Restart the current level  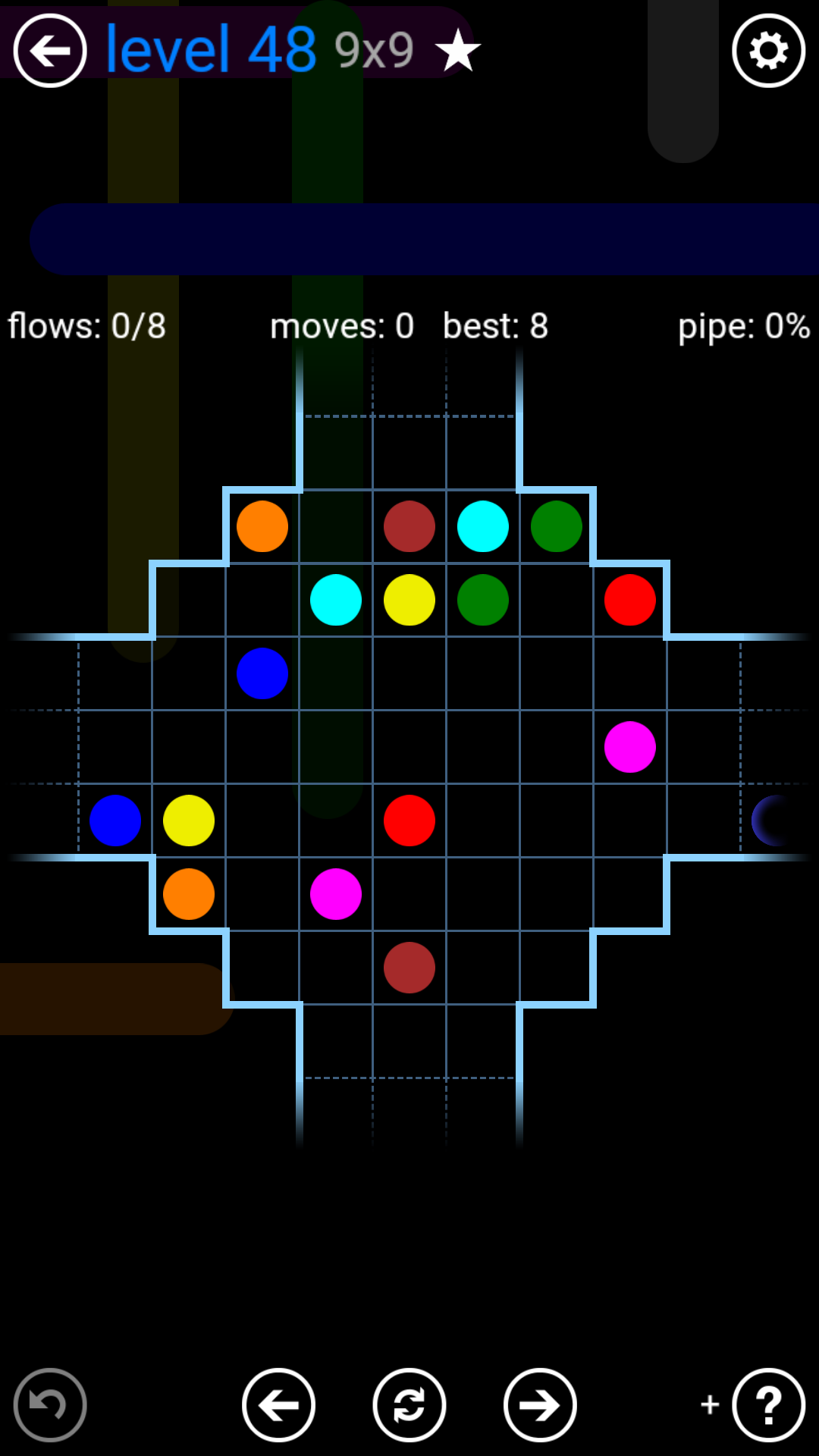pyautogui.click(x=409, y=1405)
